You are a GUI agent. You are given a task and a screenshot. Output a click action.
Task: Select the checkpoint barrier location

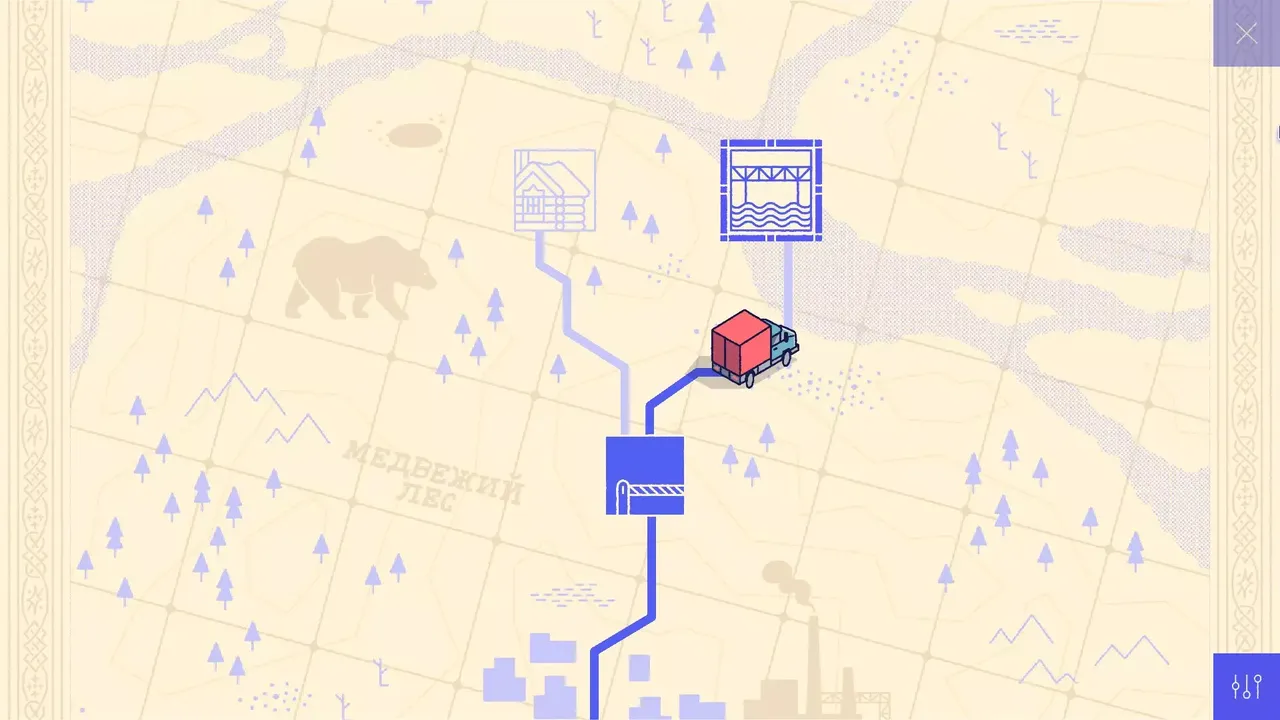[645, 476]
